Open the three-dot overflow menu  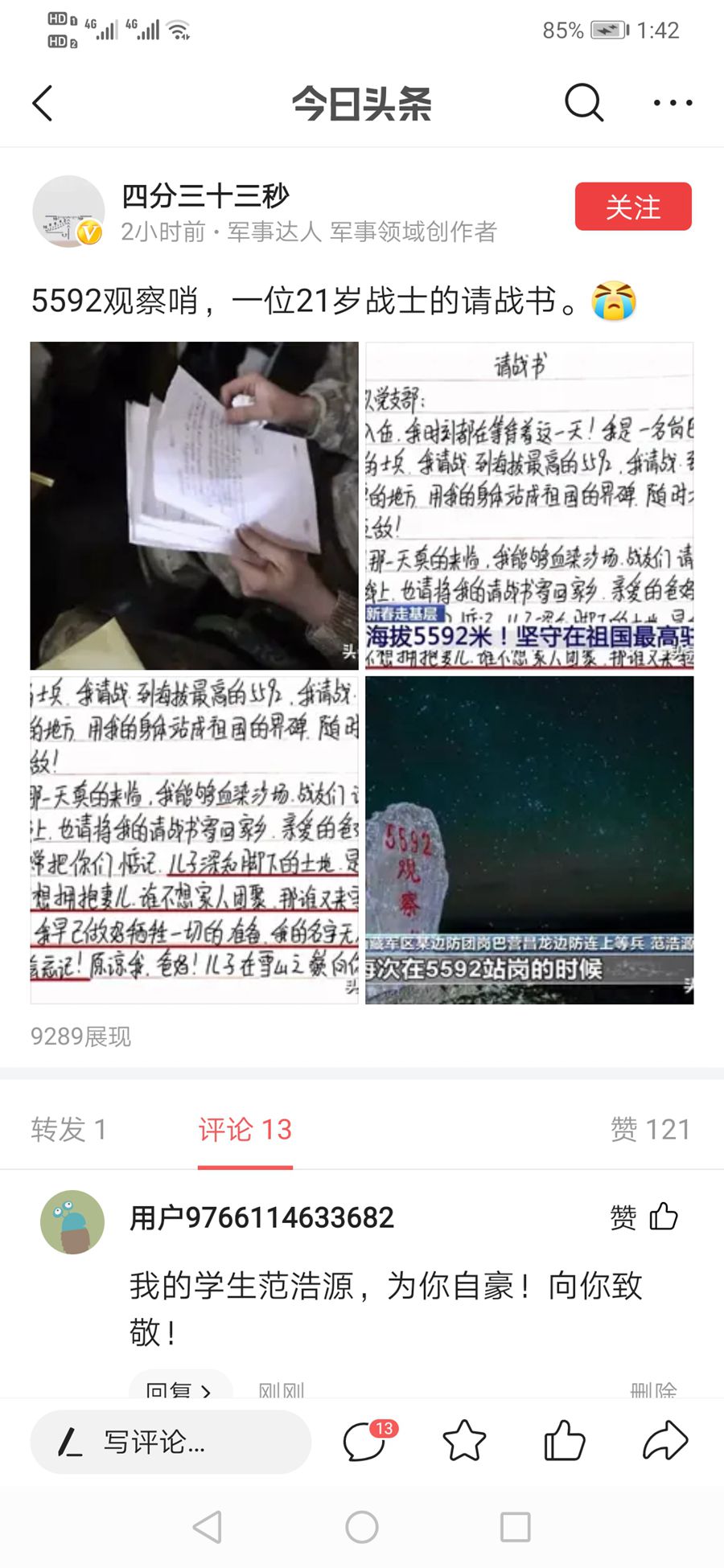[673, 103]
